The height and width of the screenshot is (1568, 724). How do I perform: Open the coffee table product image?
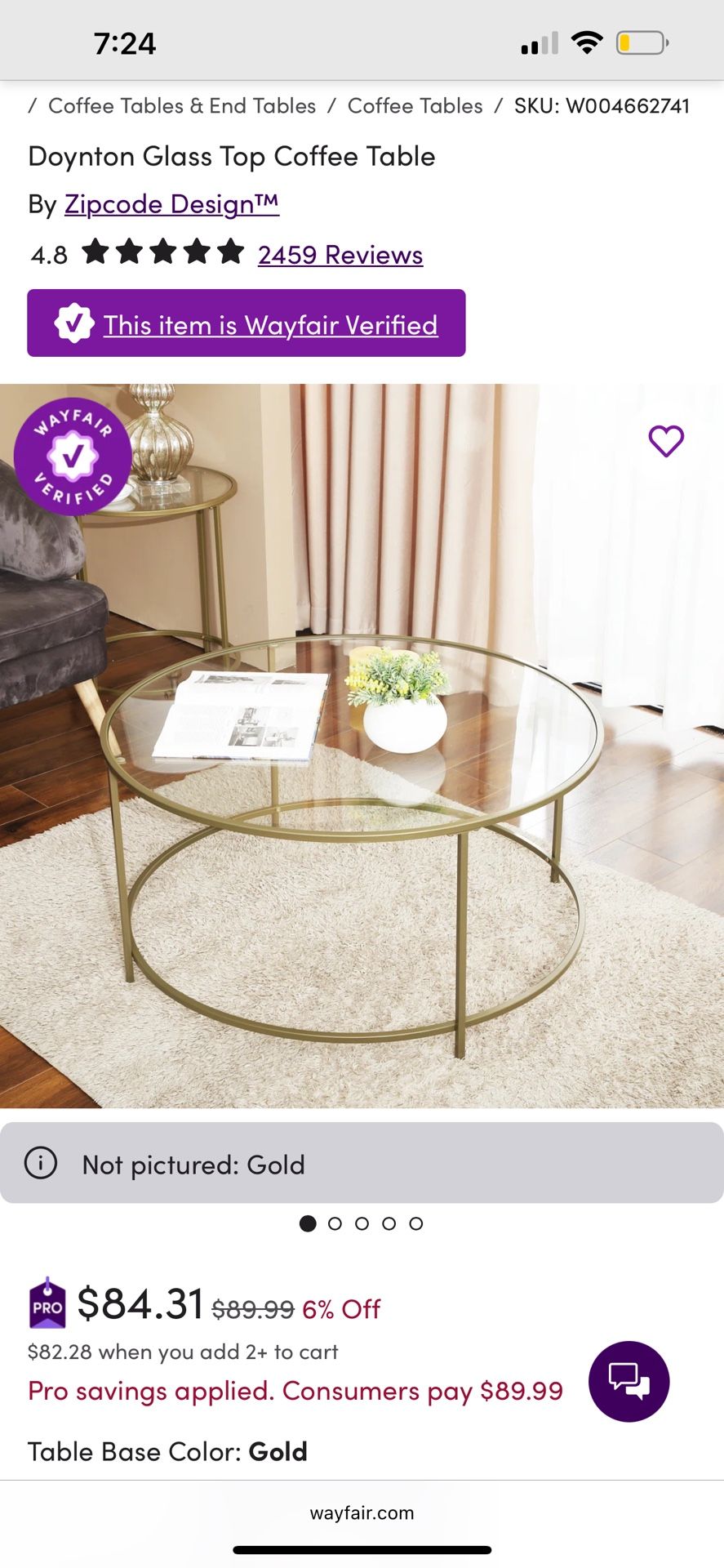coord(362,746)
